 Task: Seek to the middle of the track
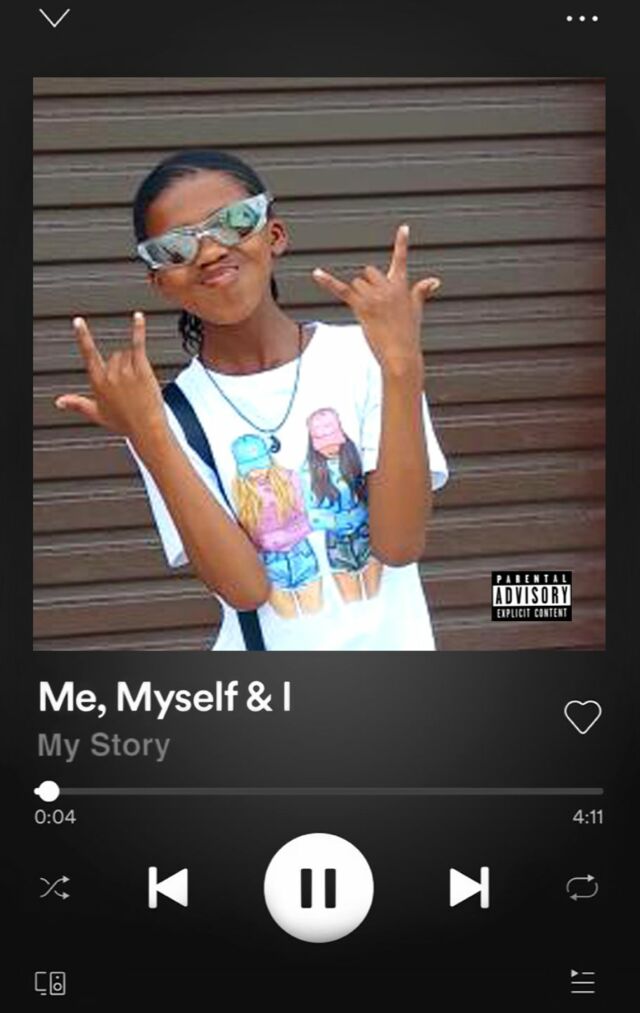[x=319, y=791]
